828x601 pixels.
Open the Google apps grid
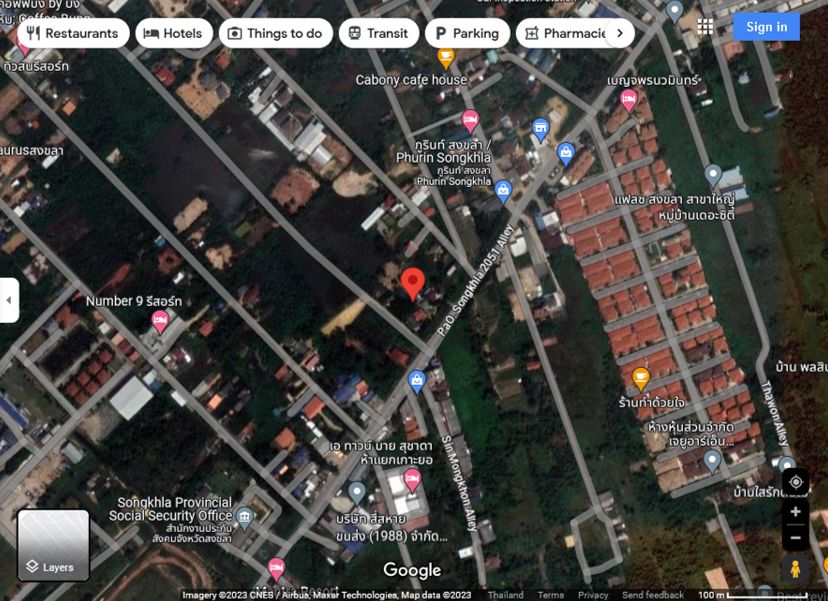pyautogui.click(x=705, y=27)
